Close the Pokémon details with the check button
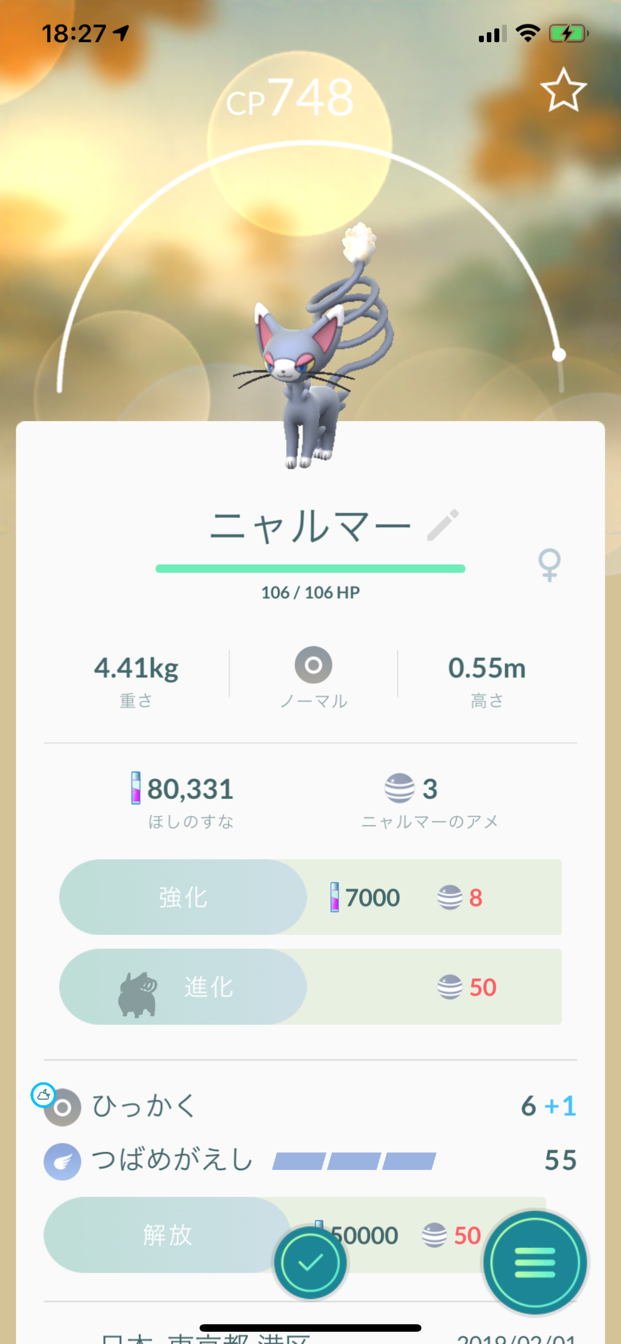 311,1262
